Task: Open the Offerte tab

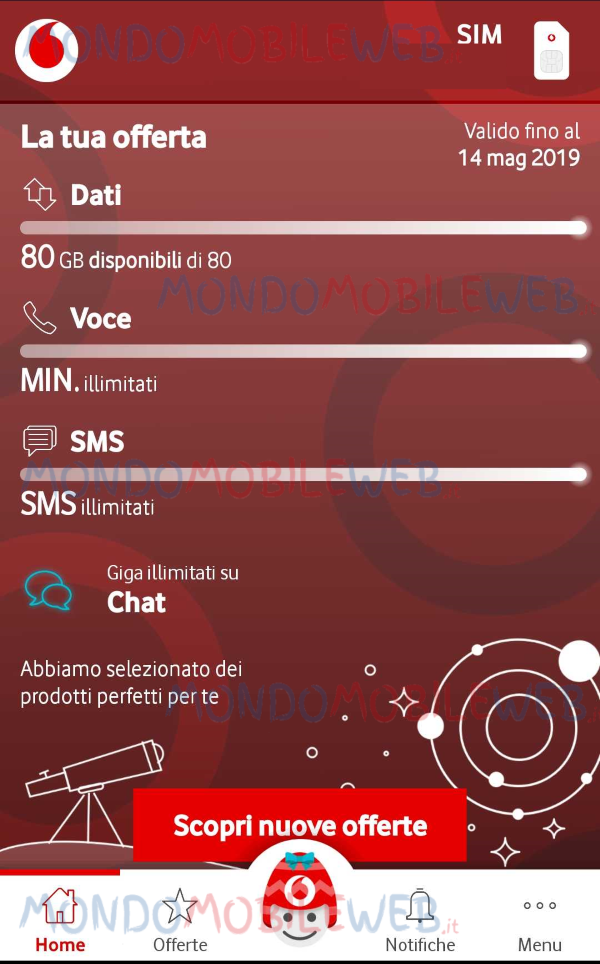Action: click(180, 919)
